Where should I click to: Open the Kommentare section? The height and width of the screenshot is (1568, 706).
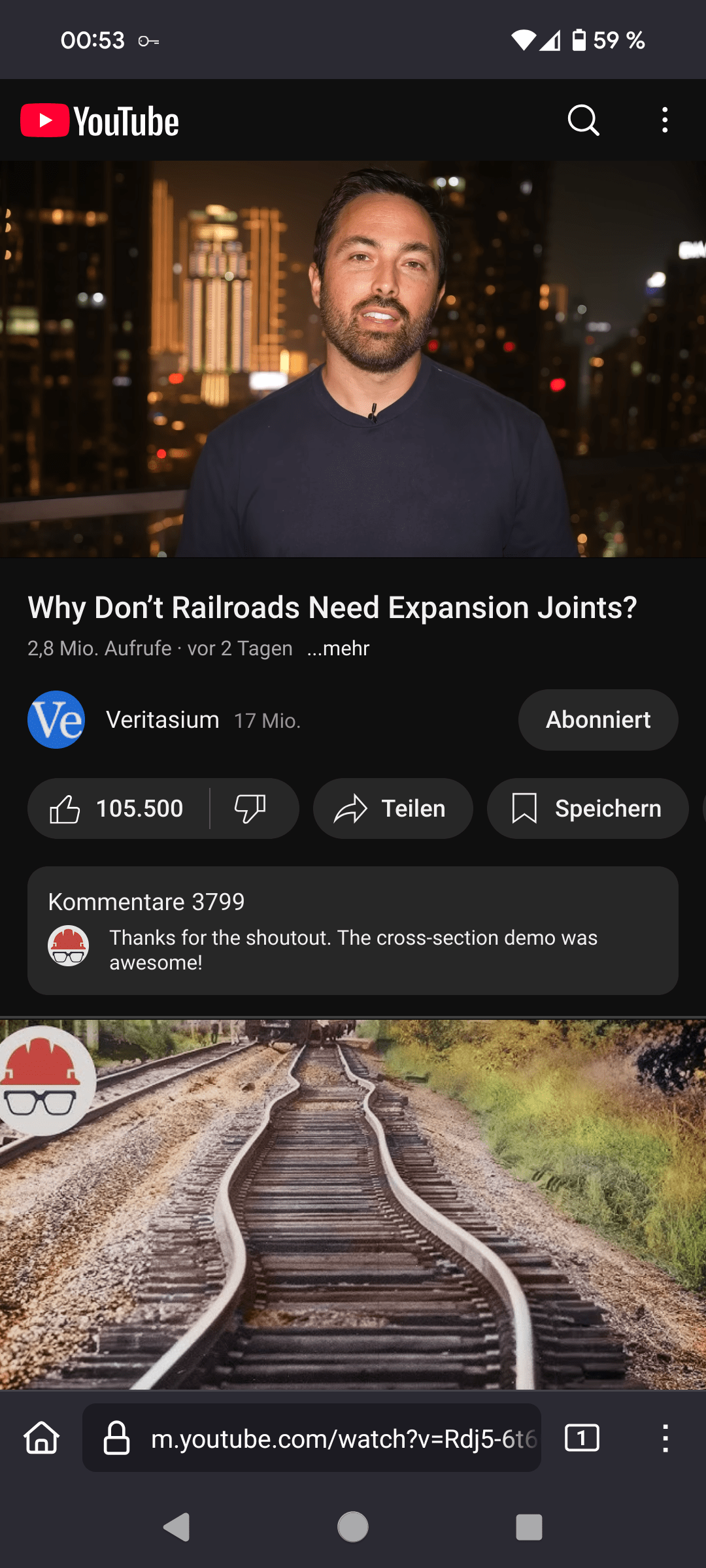tap(353, 930)
